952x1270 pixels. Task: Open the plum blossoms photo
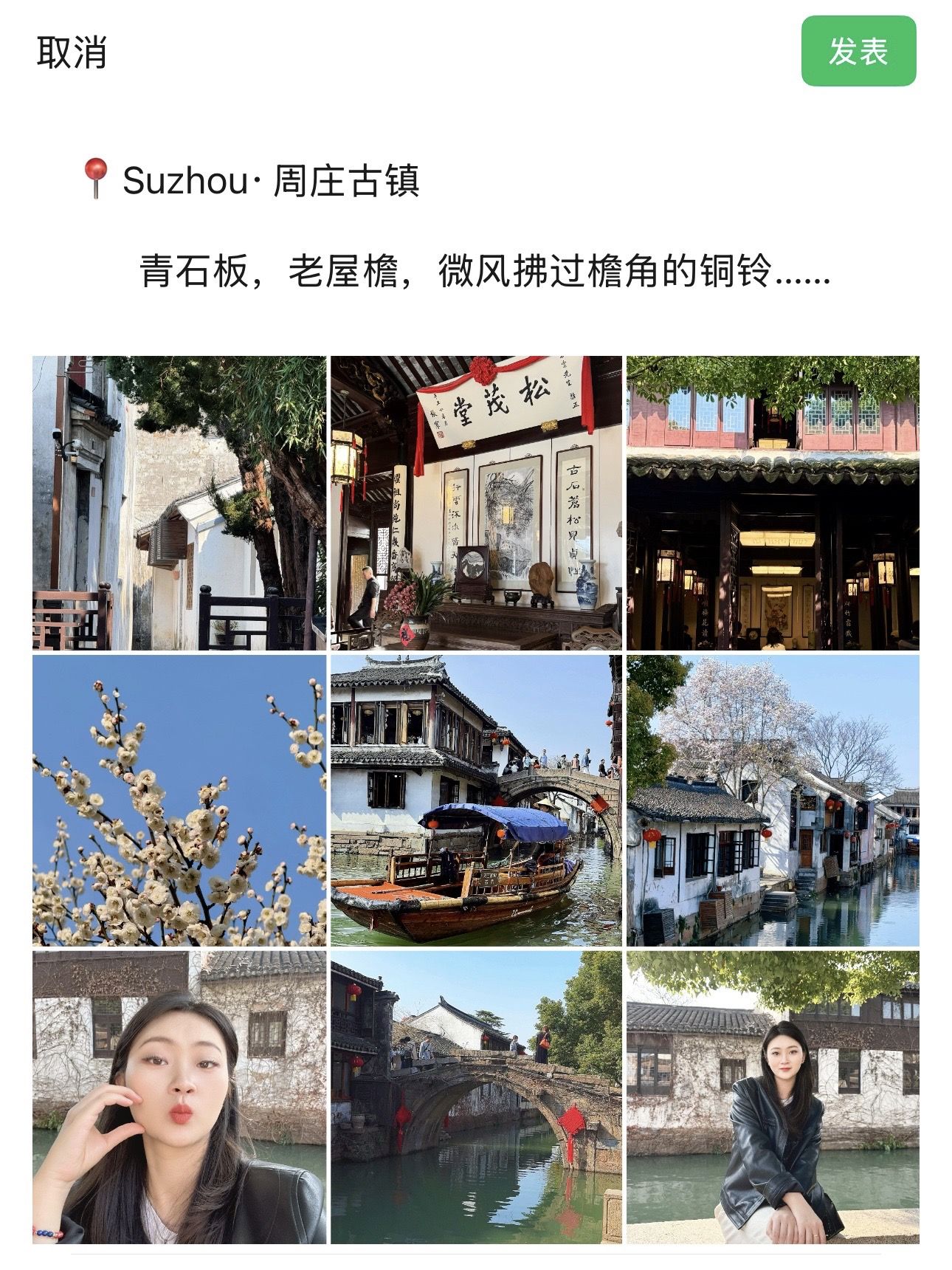pos(179,800)
